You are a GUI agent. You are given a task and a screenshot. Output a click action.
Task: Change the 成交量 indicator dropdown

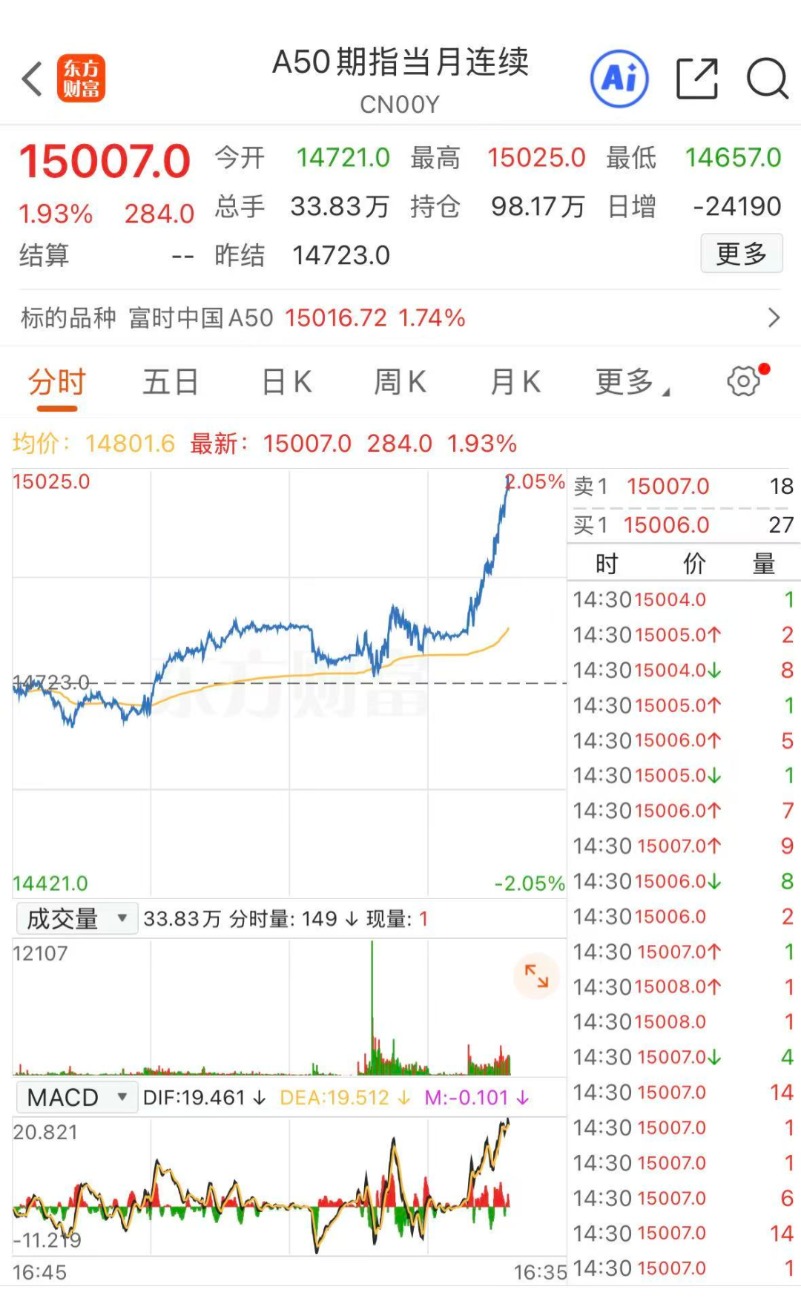pos(75,918)
